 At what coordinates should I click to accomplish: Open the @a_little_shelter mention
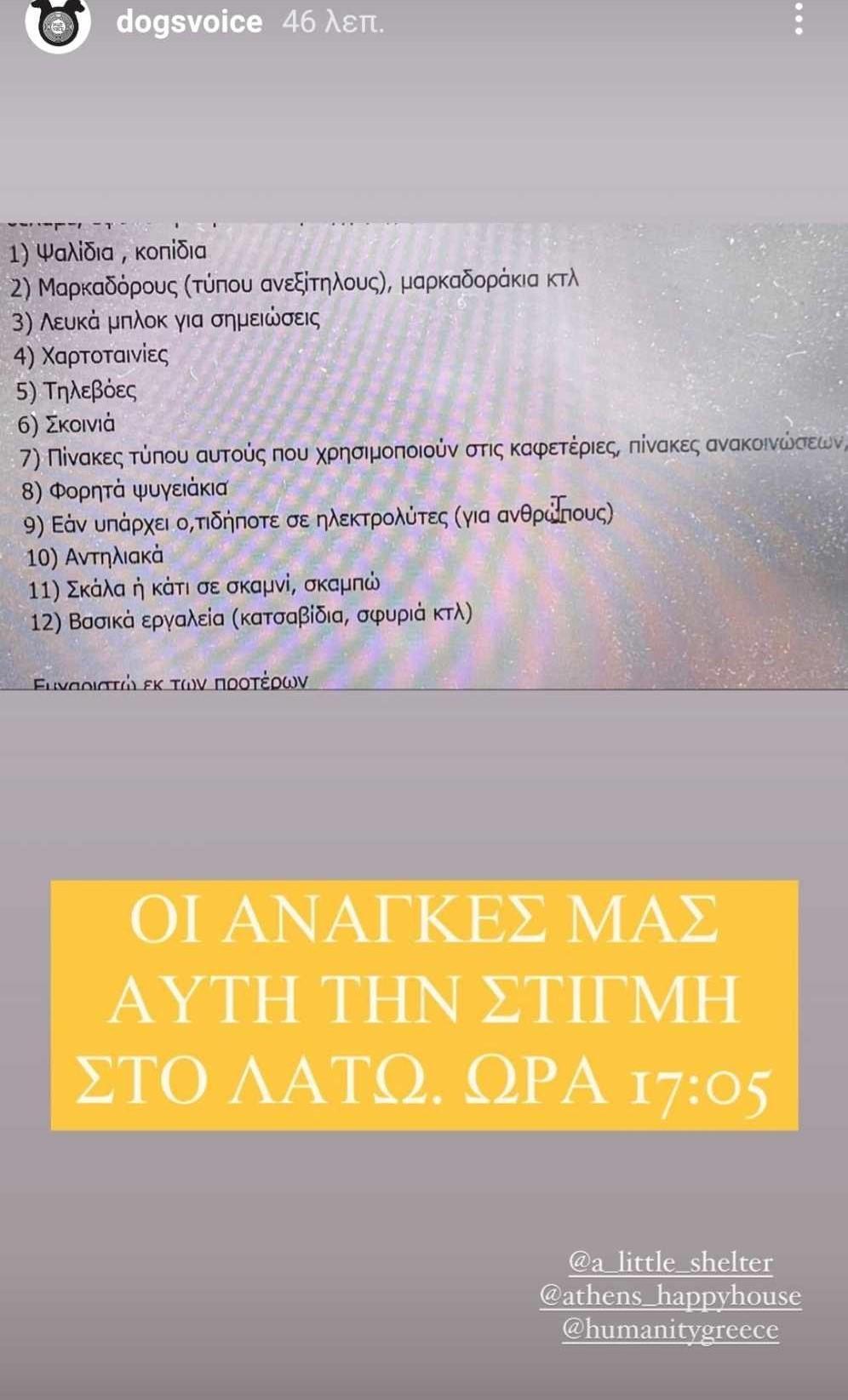coord(670,1262)
